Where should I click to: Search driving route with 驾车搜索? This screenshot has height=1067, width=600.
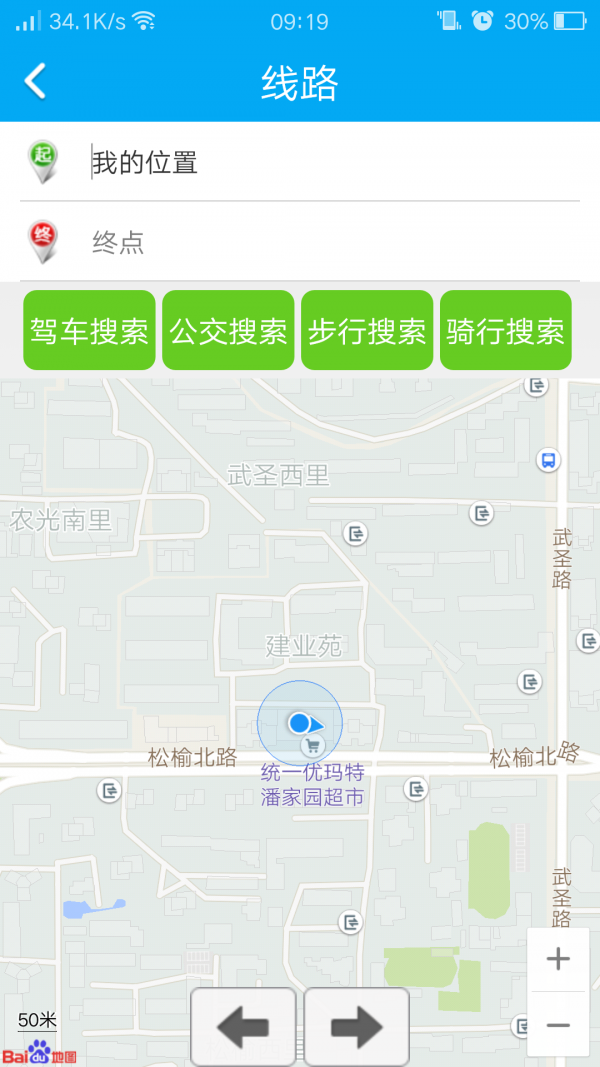89,331
